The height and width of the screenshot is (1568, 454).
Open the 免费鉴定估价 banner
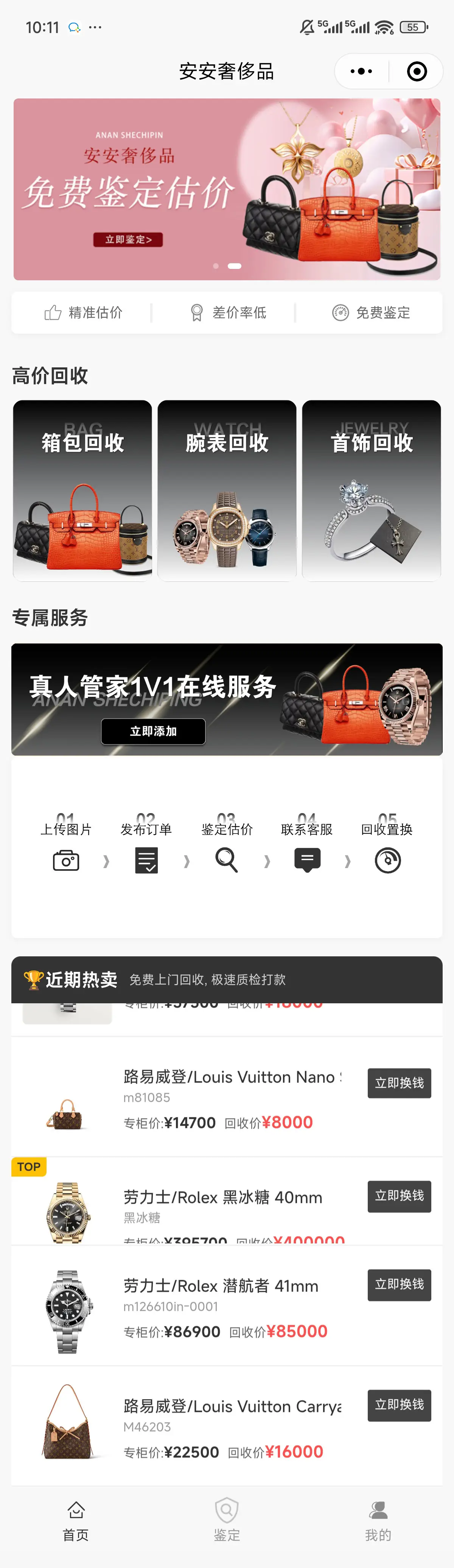point(227,189)
